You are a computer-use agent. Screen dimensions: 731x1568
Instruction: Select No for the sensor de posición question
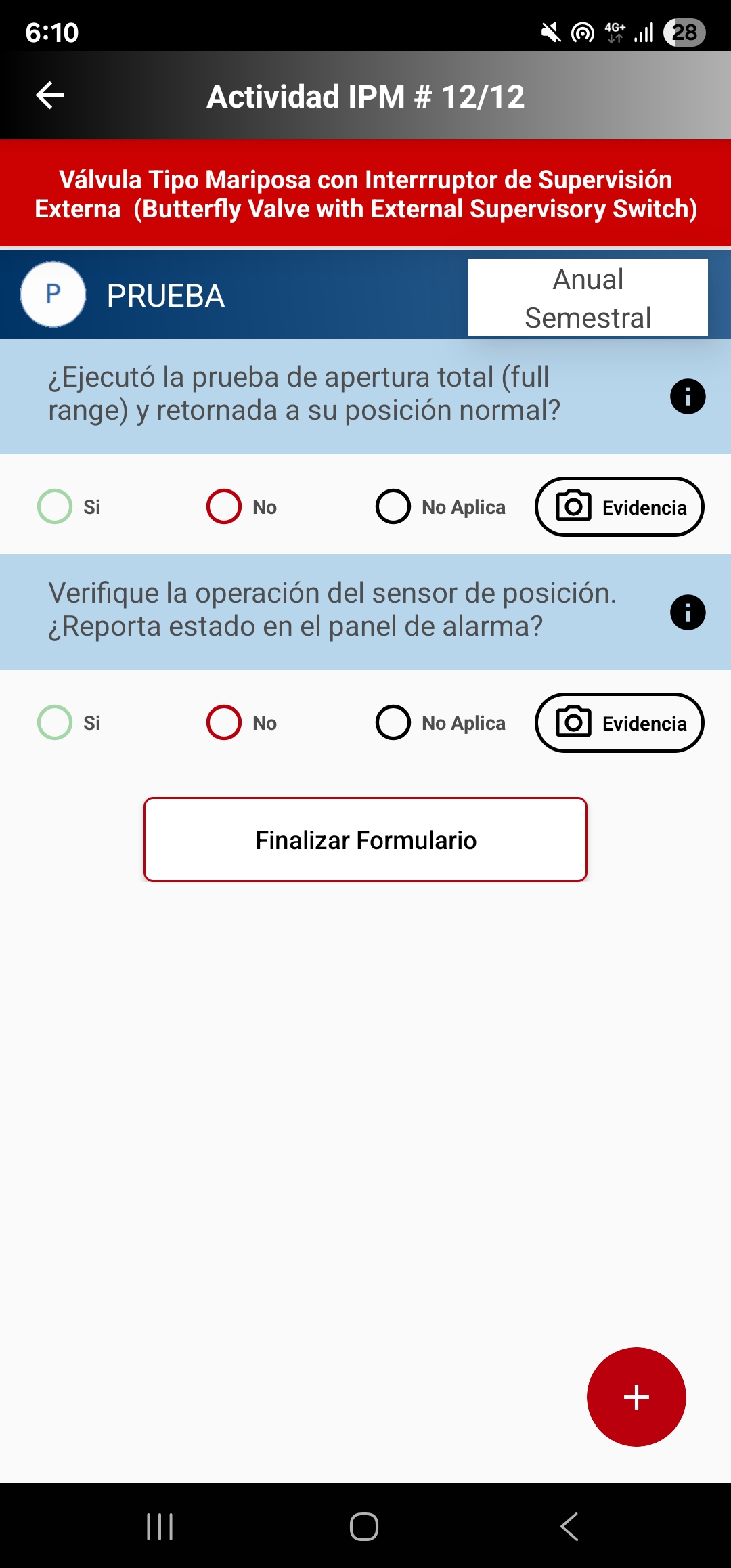[223, 722]
